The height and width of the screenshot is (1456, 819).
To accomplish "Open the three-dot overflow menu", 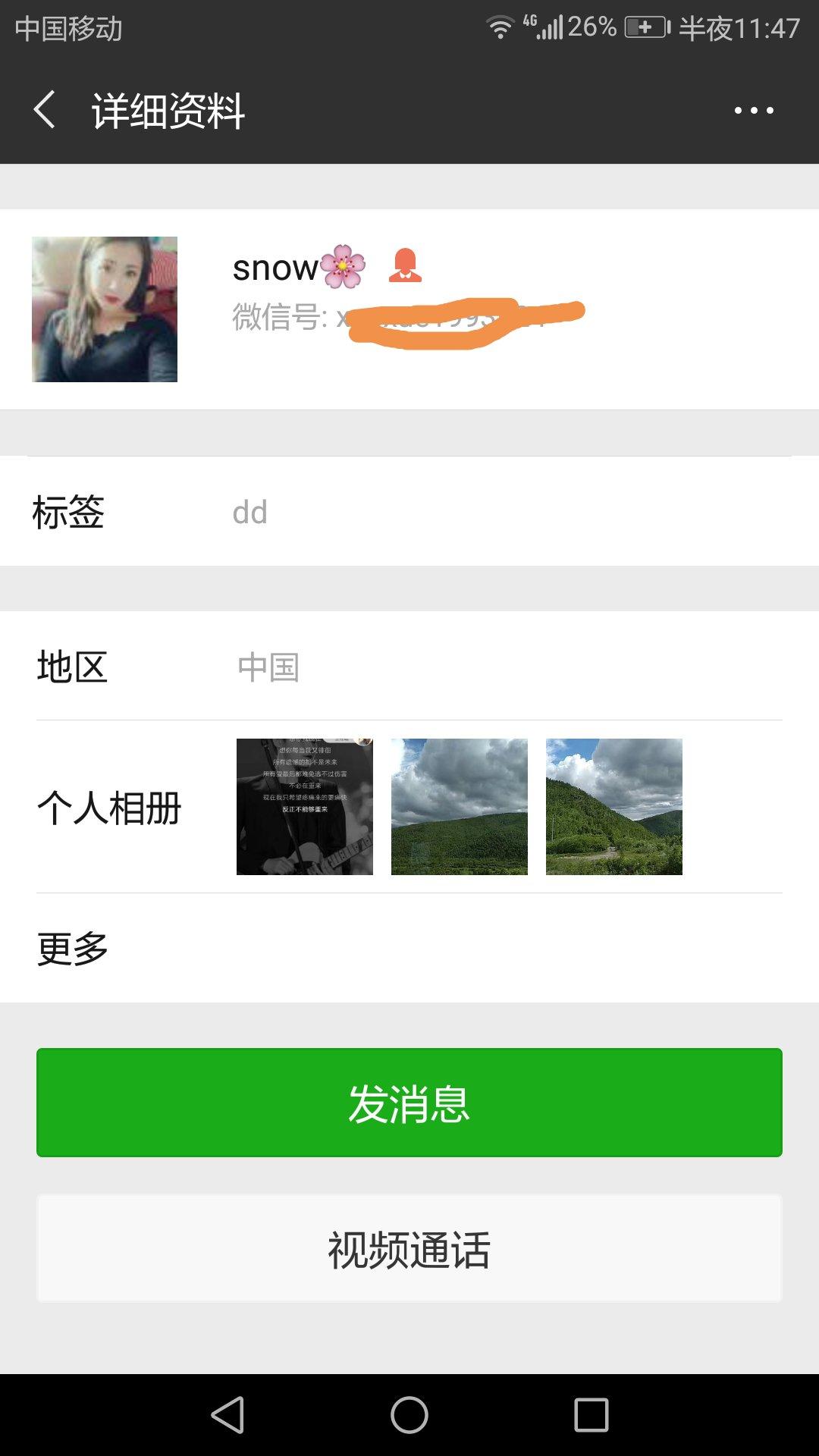I will [754, 111].
